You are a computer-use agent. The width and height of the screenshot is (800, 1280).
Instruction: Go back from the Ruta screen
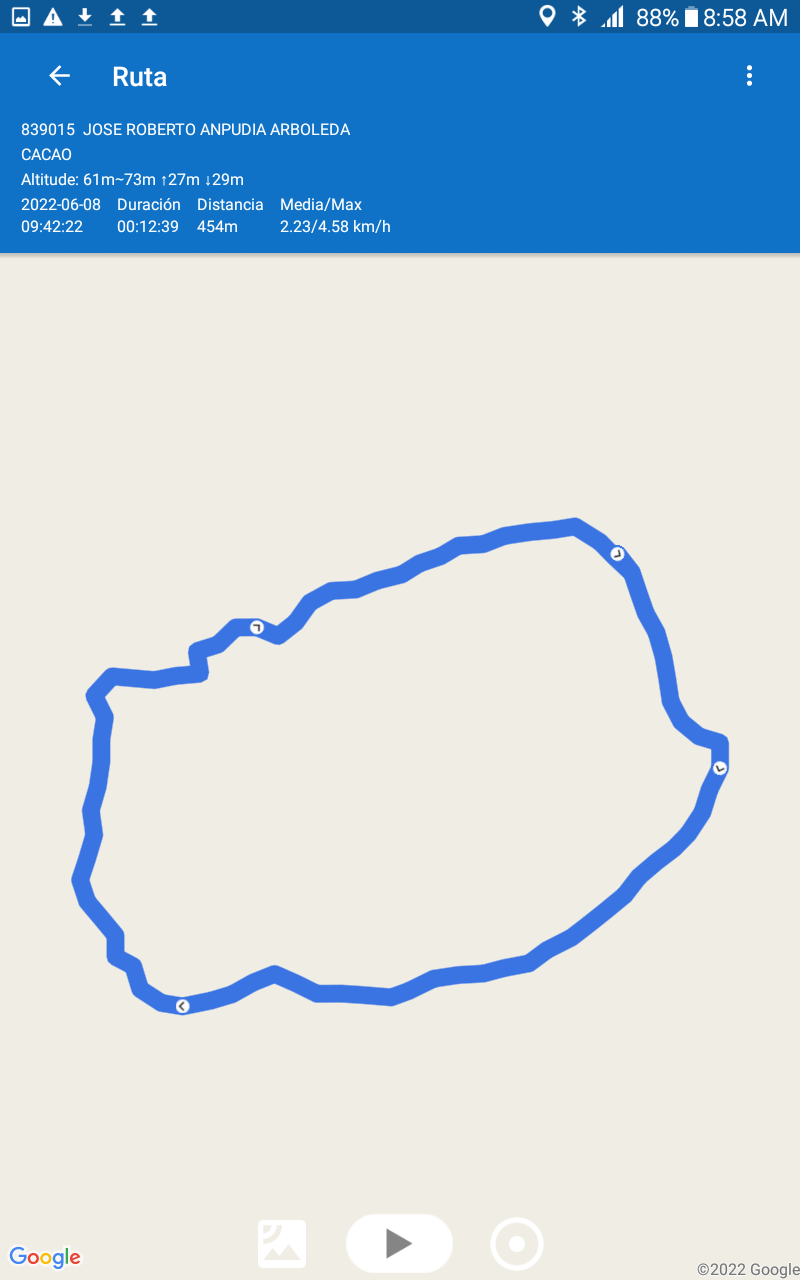(59, 76)
